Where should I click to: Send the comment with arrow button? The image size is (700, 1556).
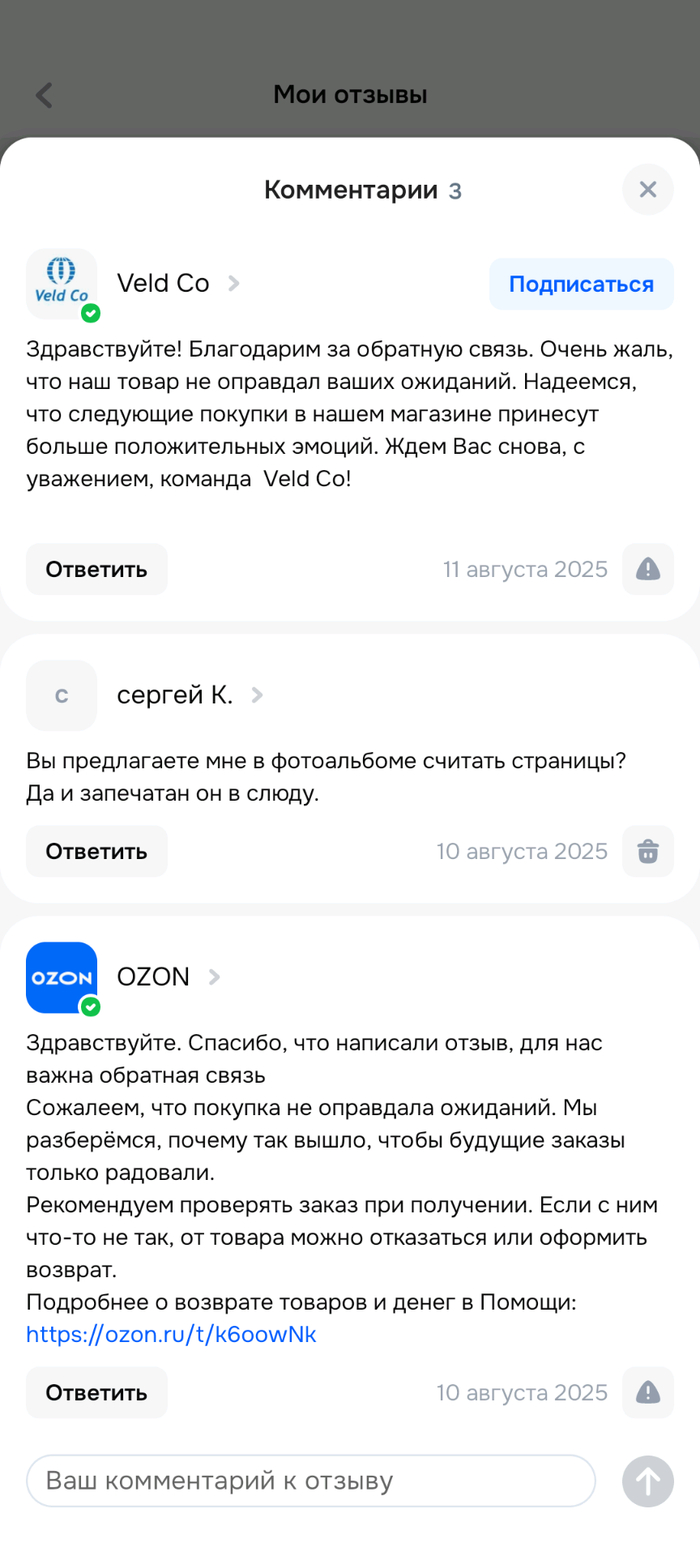(647, 1481)
